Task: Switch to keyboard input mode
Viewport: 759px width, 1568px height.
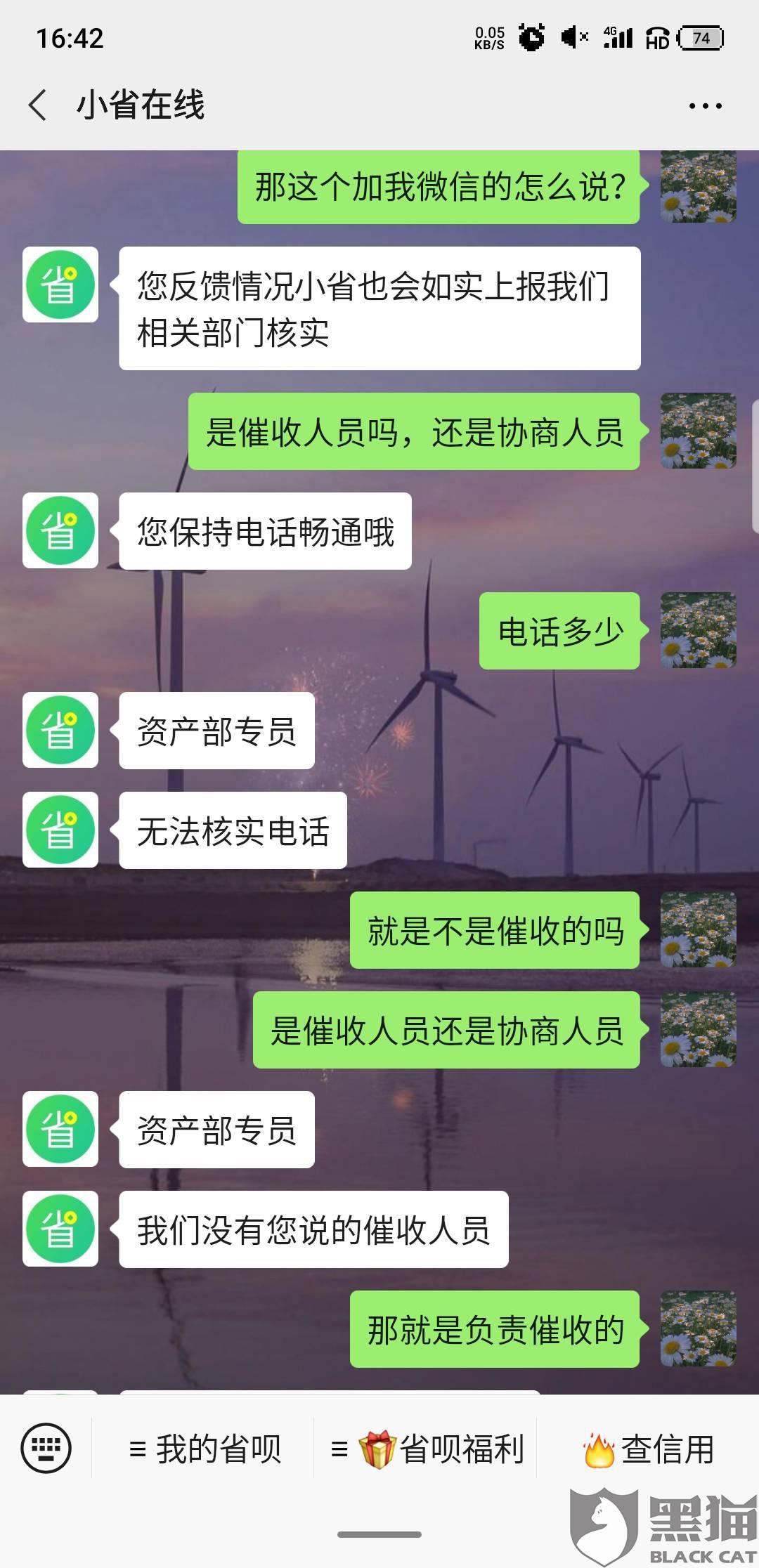Action: [x=46, y=1449]
